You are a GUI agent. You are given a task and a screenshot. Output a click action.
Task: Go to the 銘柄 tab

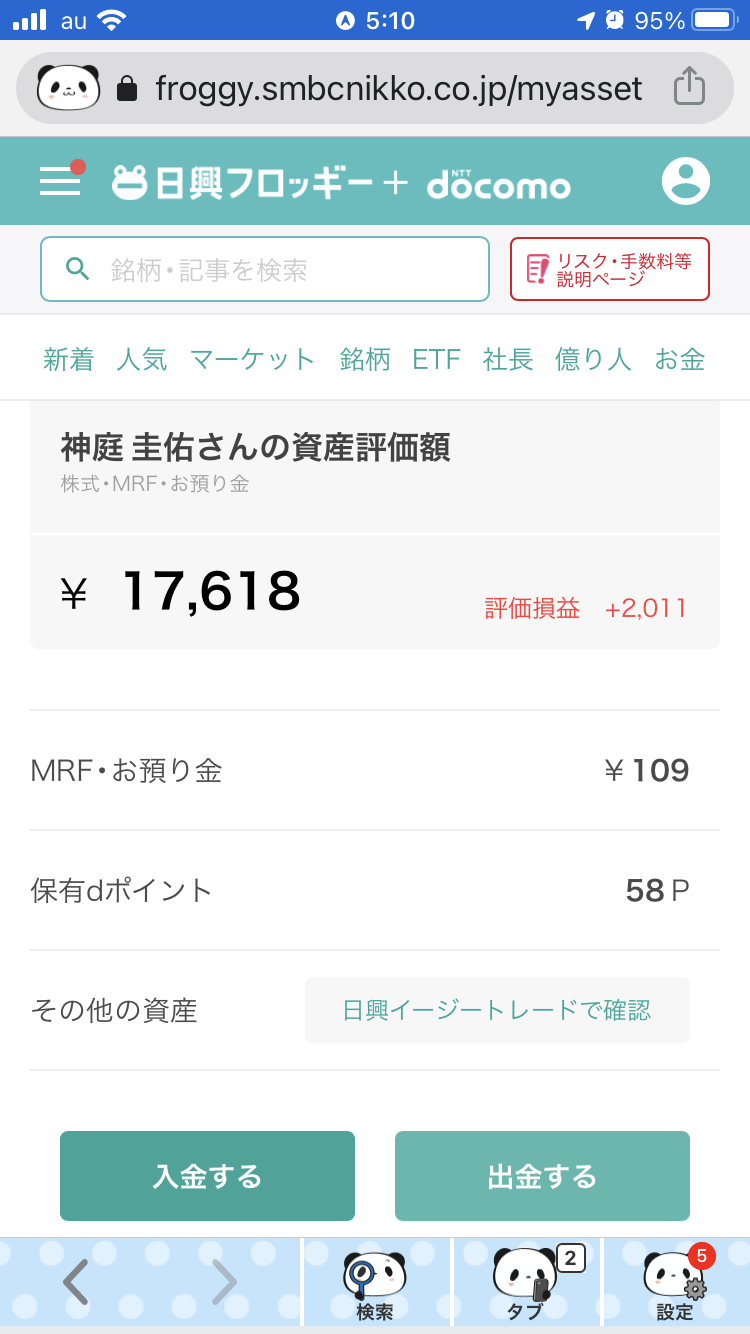365,360
